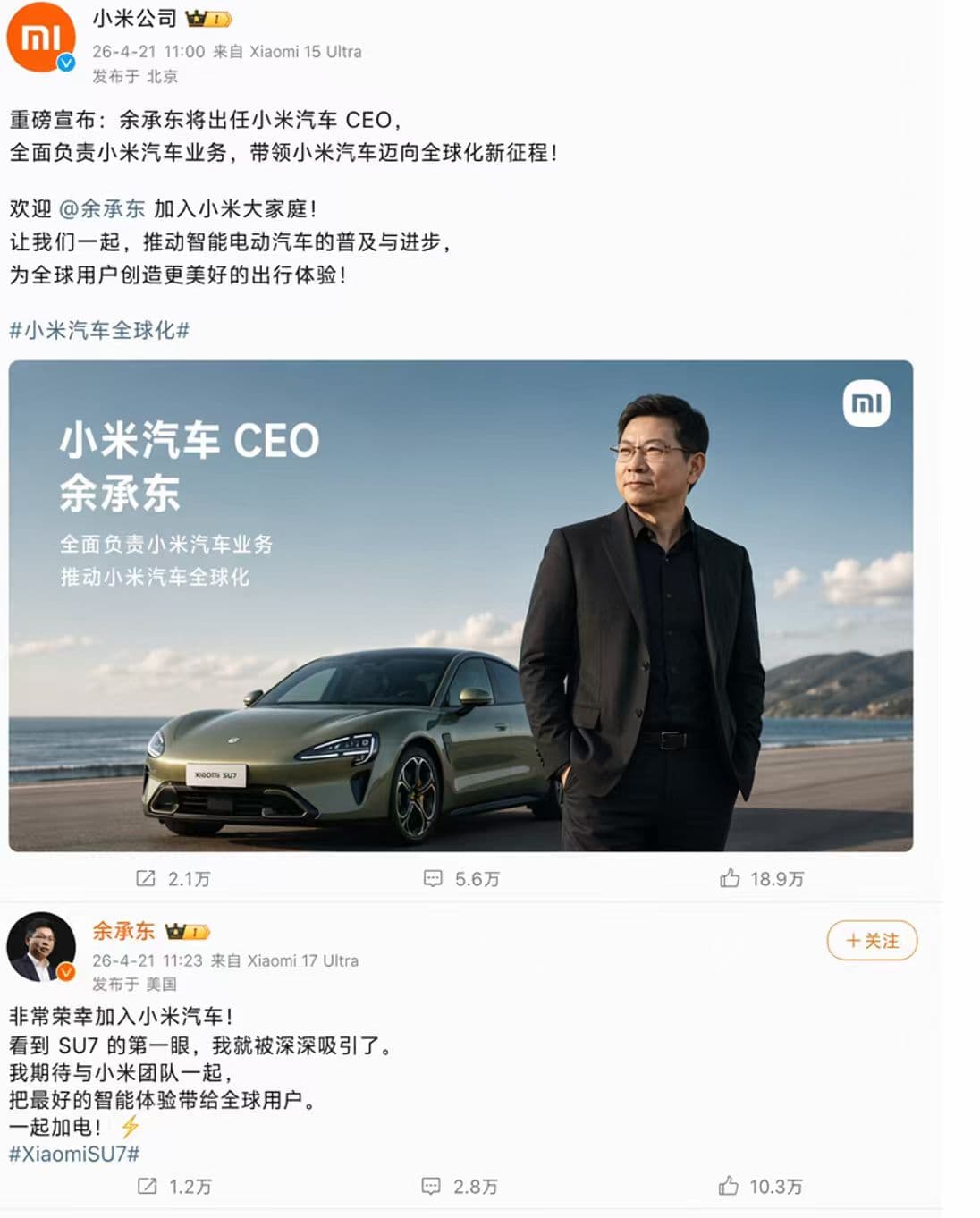980x1218 pixels.
Task: Open 余承东's profile avatar
Action: click(x=41, y=946)
